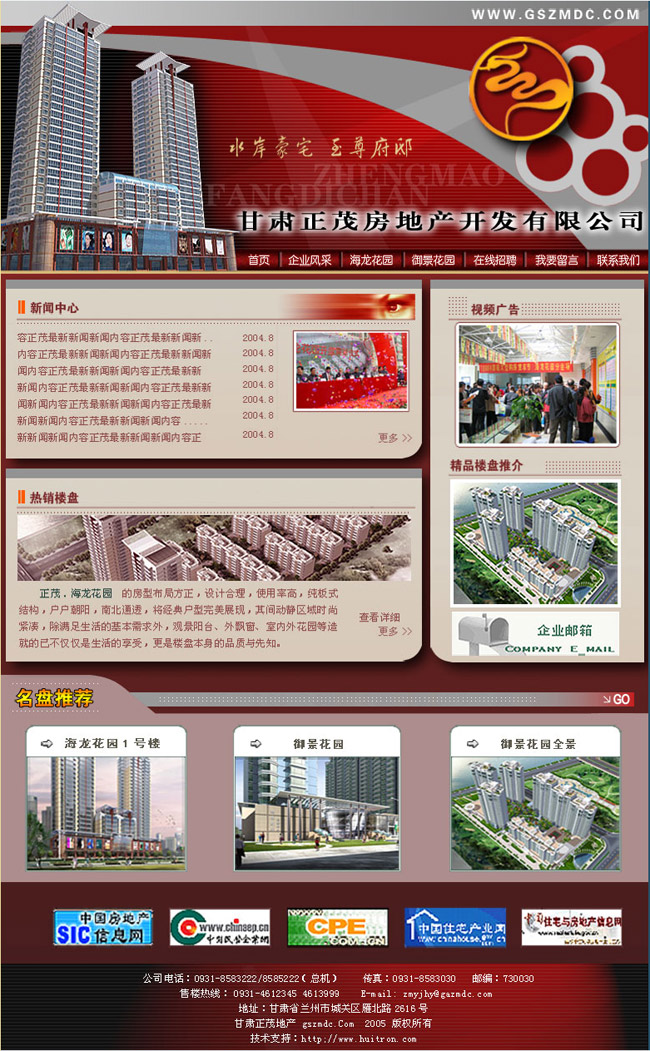The height and width of the screenshot is (1051, 650).
Task: Visit the 中国住宅产业网 partner banner
Action: [455, 927]
